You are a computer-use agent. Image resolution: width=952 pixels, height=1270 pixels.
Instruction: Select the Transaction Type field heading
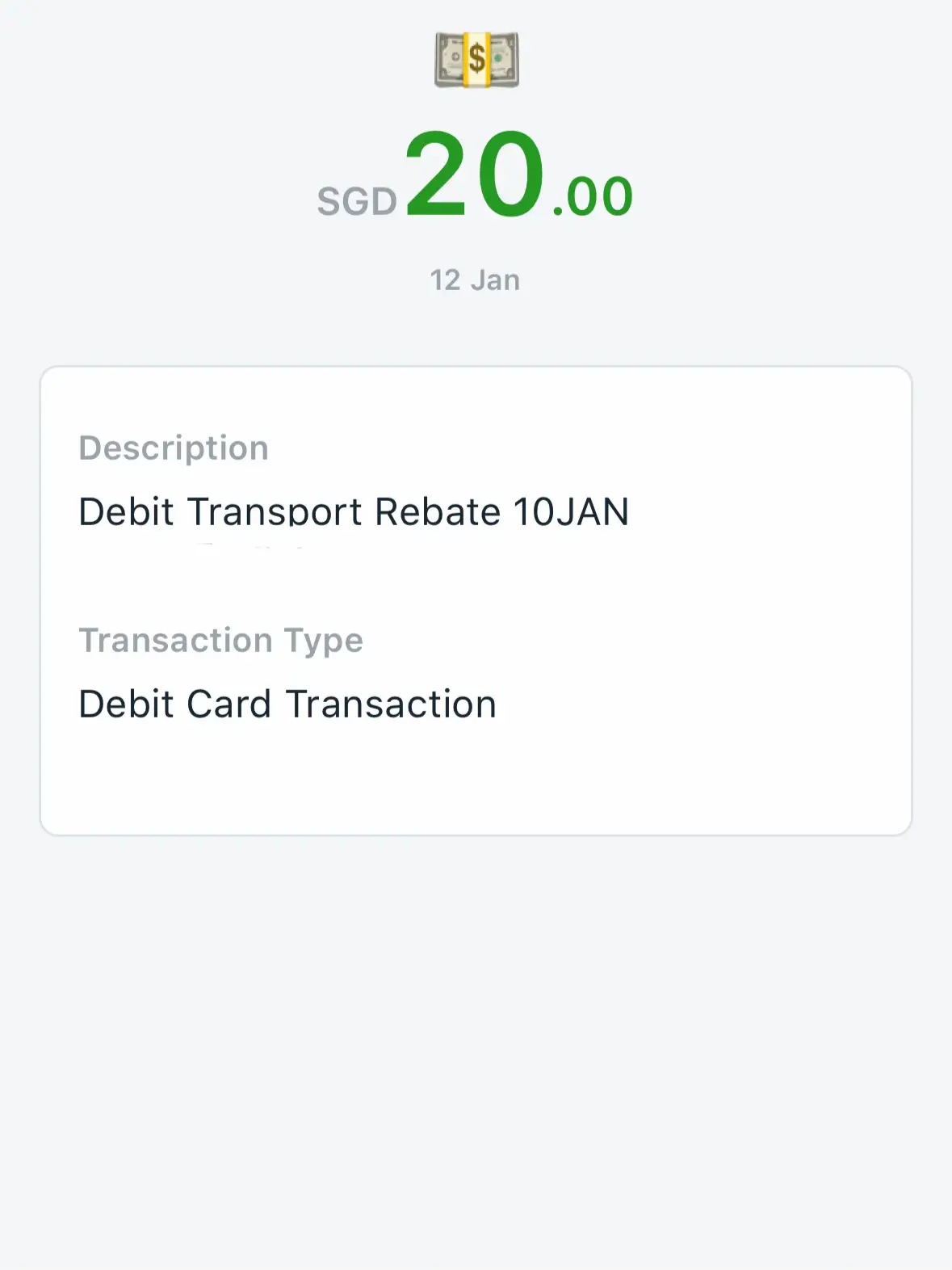220,640
